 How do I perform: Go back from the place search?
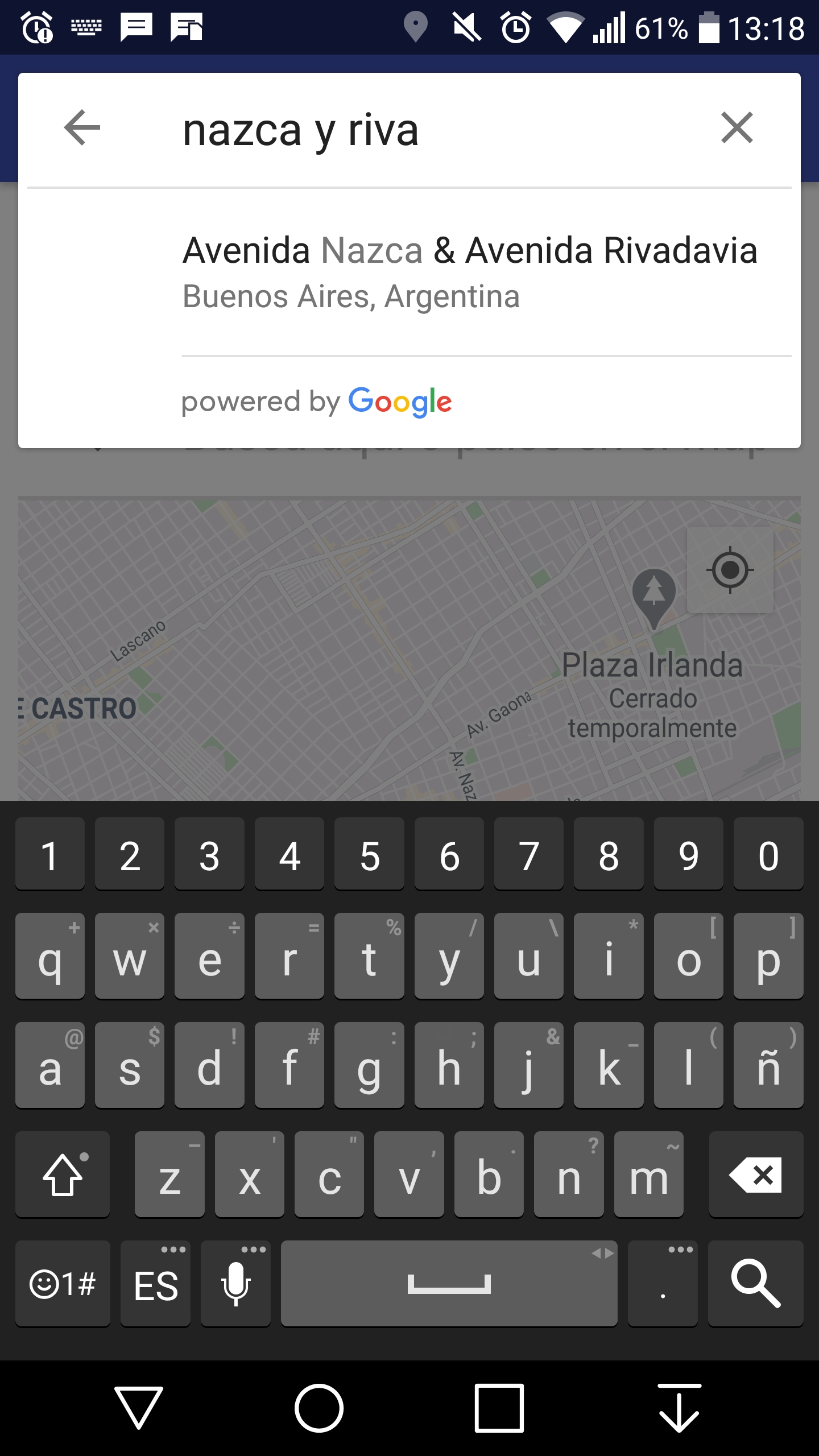(82, 127)
